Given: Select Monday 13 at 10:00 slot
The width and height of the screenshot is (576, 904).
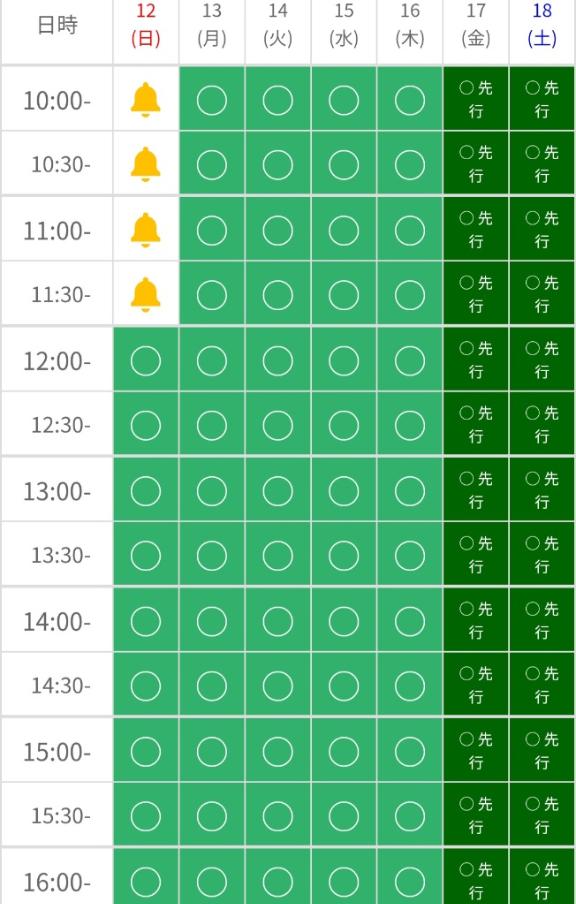Looking at the screenshot, I should (x=212, y=99).
